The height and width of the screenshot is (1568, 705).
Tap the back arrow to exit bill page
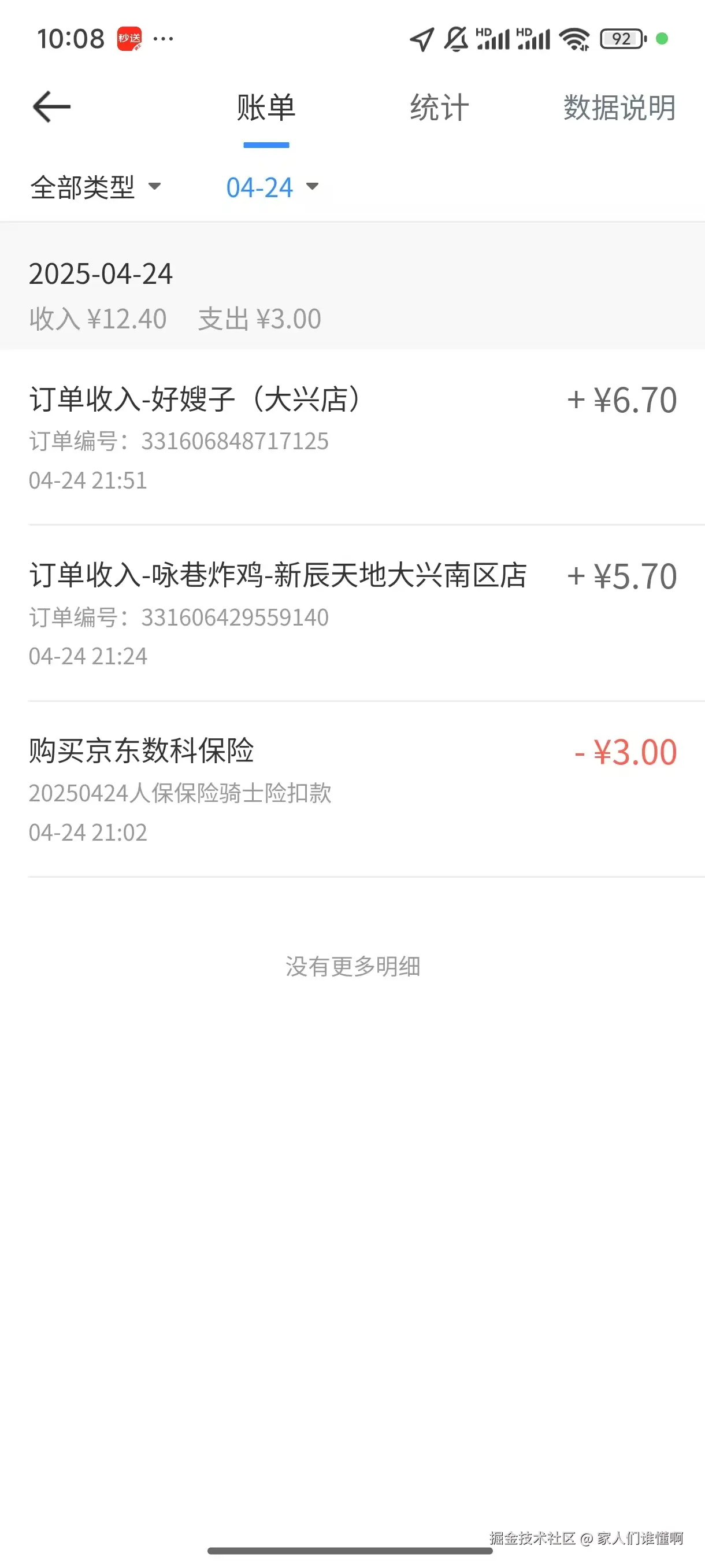tap(50, 107)
